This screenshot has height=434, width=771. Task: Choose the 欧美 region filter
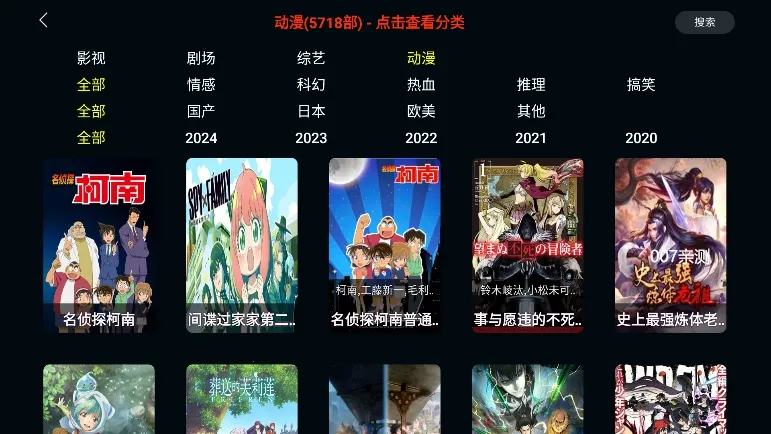421,111
